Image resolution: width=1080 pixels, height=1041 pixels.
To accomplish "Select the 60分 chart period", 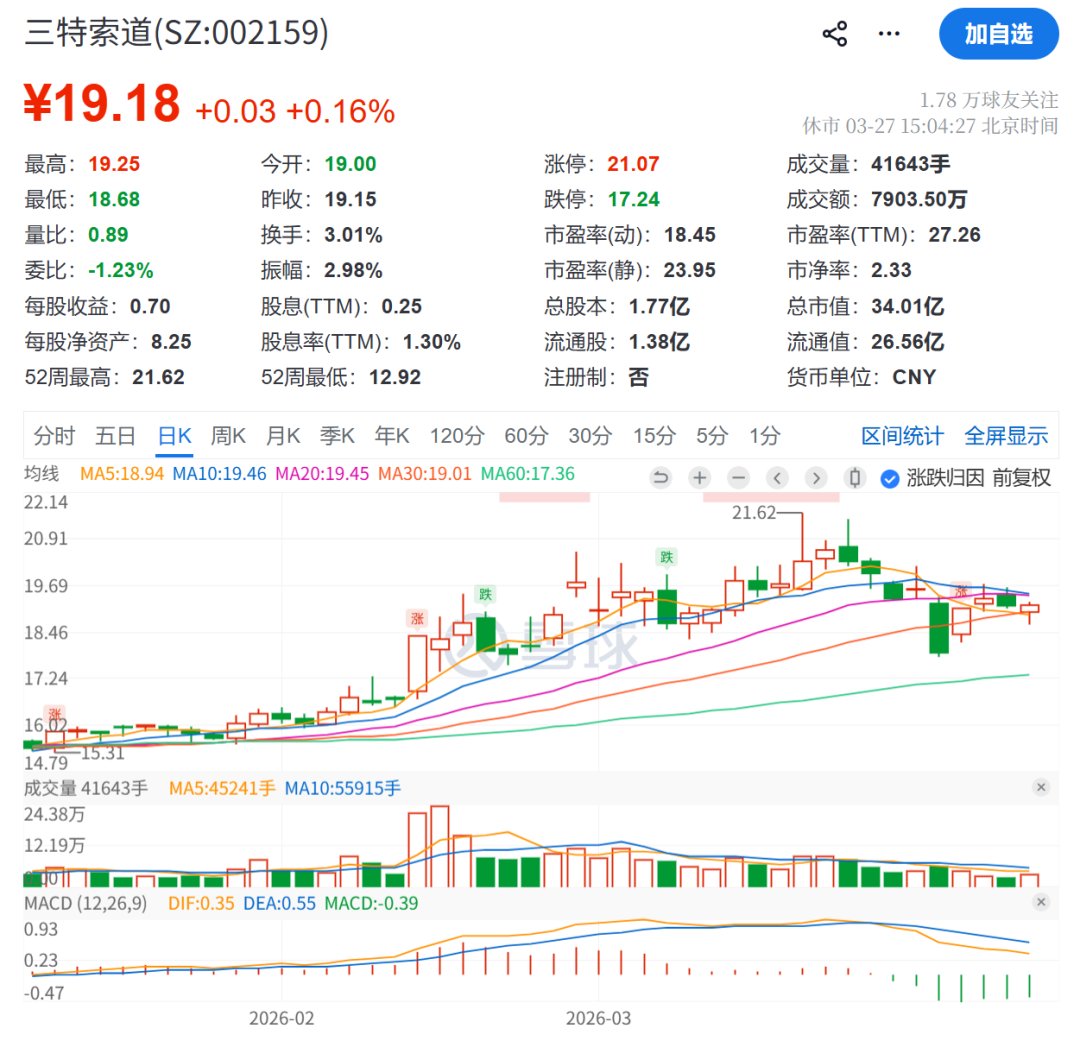I will 526,436.
